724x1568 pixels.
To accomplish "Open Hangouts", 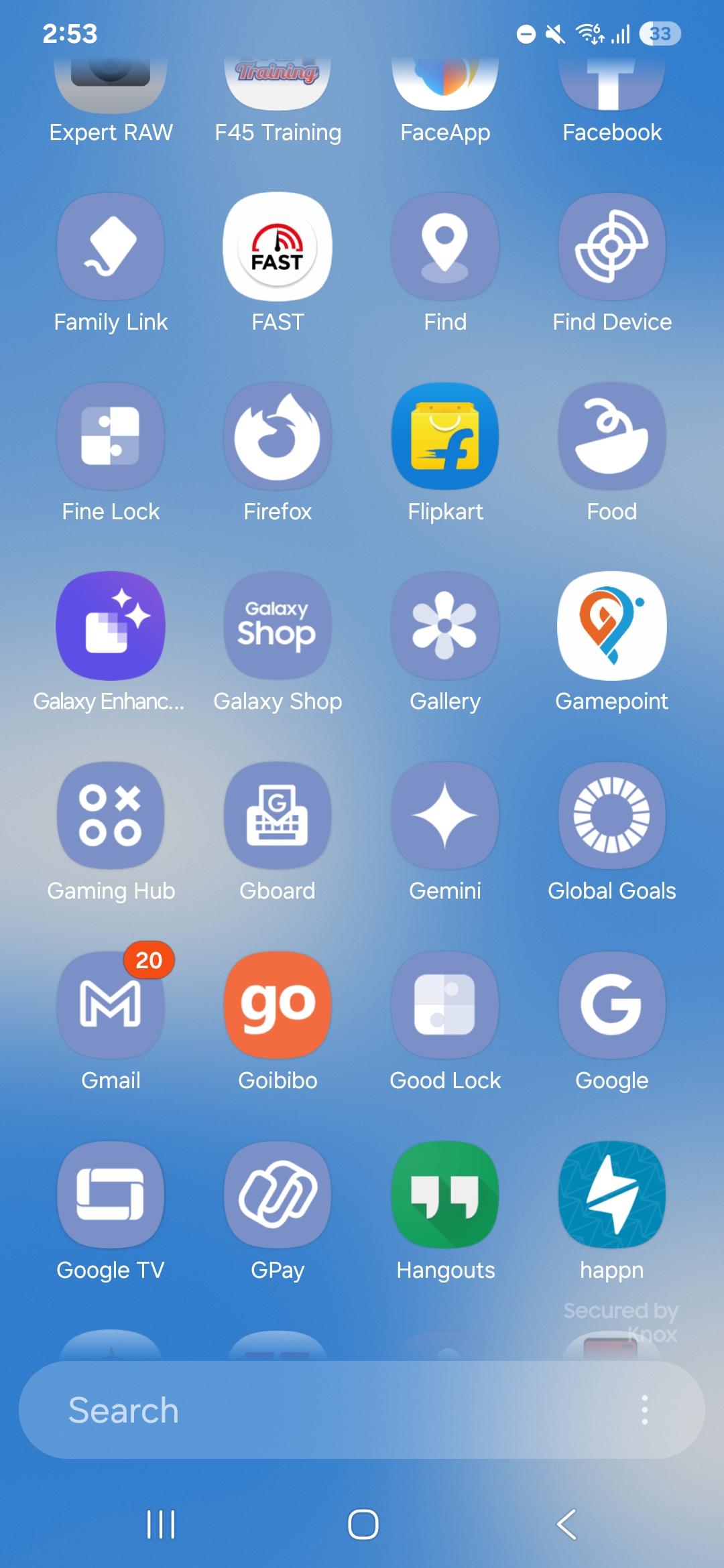I will (x=445, y=1195).
